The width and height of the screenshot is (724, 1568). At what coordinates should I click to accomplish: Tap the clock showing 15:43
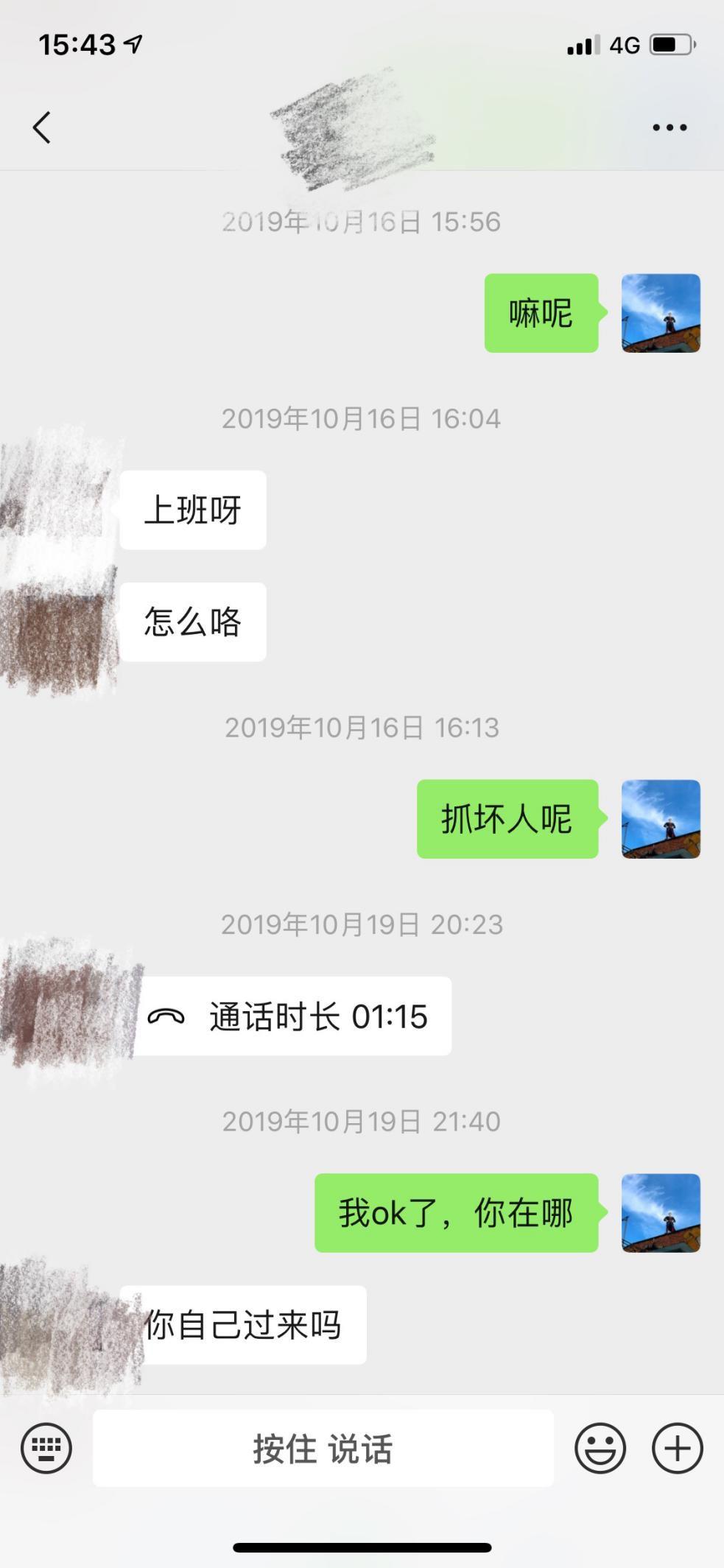click(x=75, y=45)
